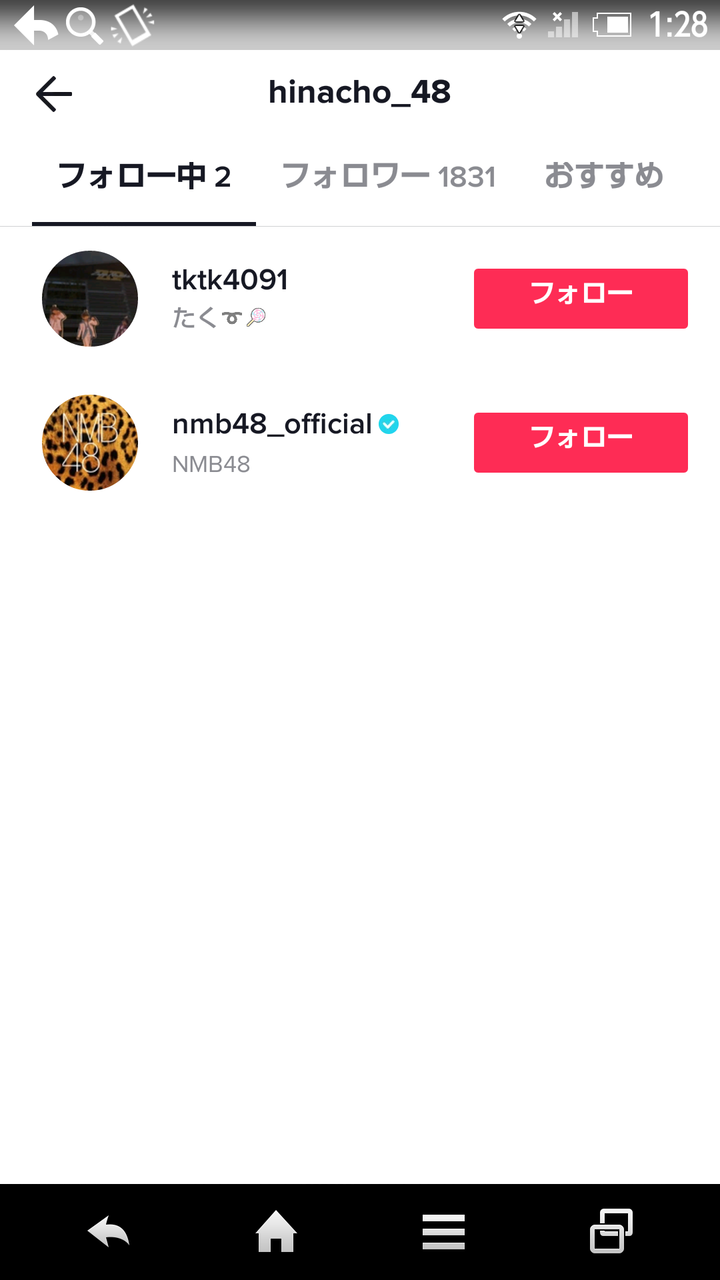
Task: Follow the user tktk4091
Action: point(580,298)
